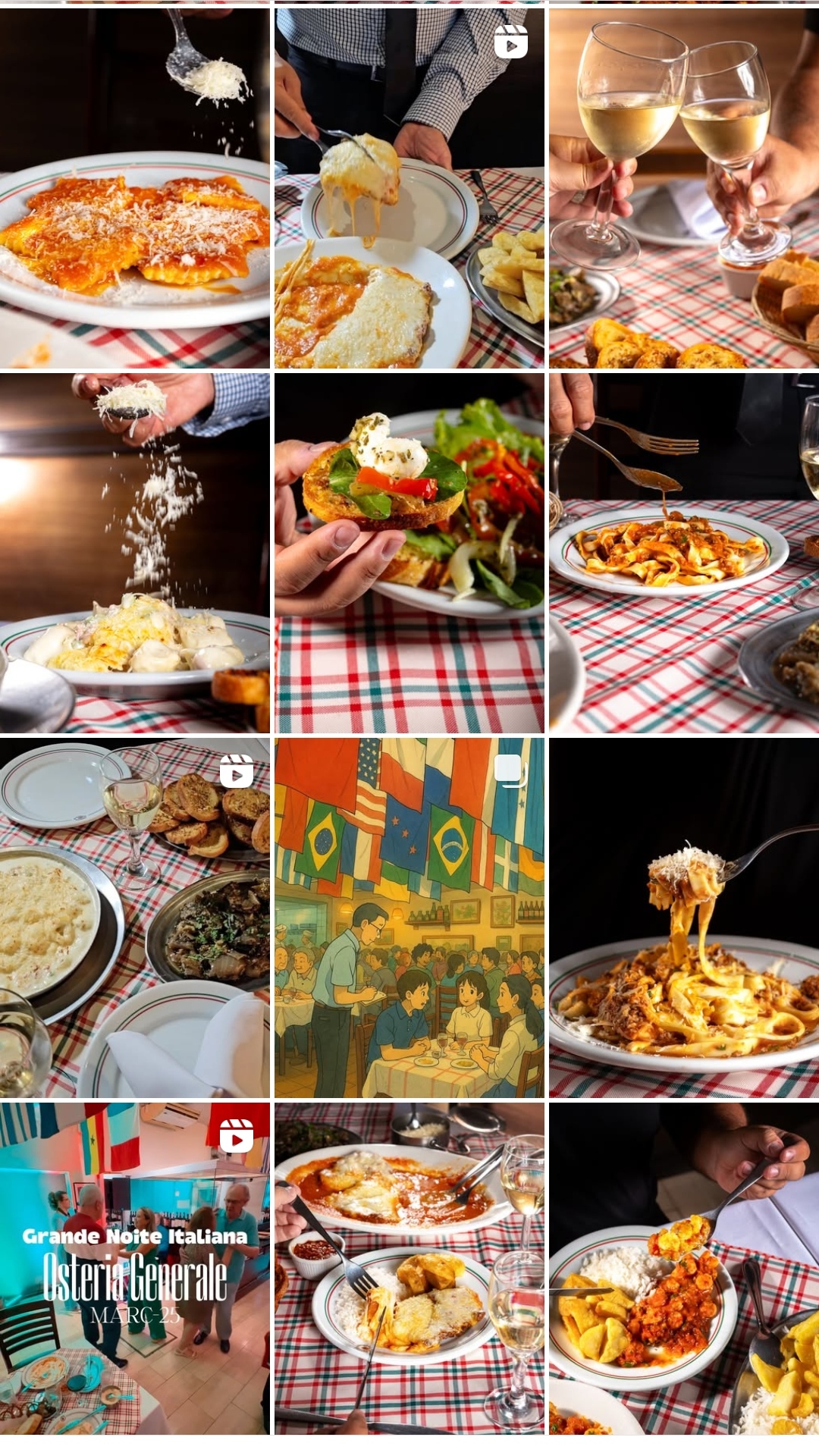Open the reel showing garlic bread and wine table
The height and width of the screenshot is (1456, 819).
[x=134, y=918]
